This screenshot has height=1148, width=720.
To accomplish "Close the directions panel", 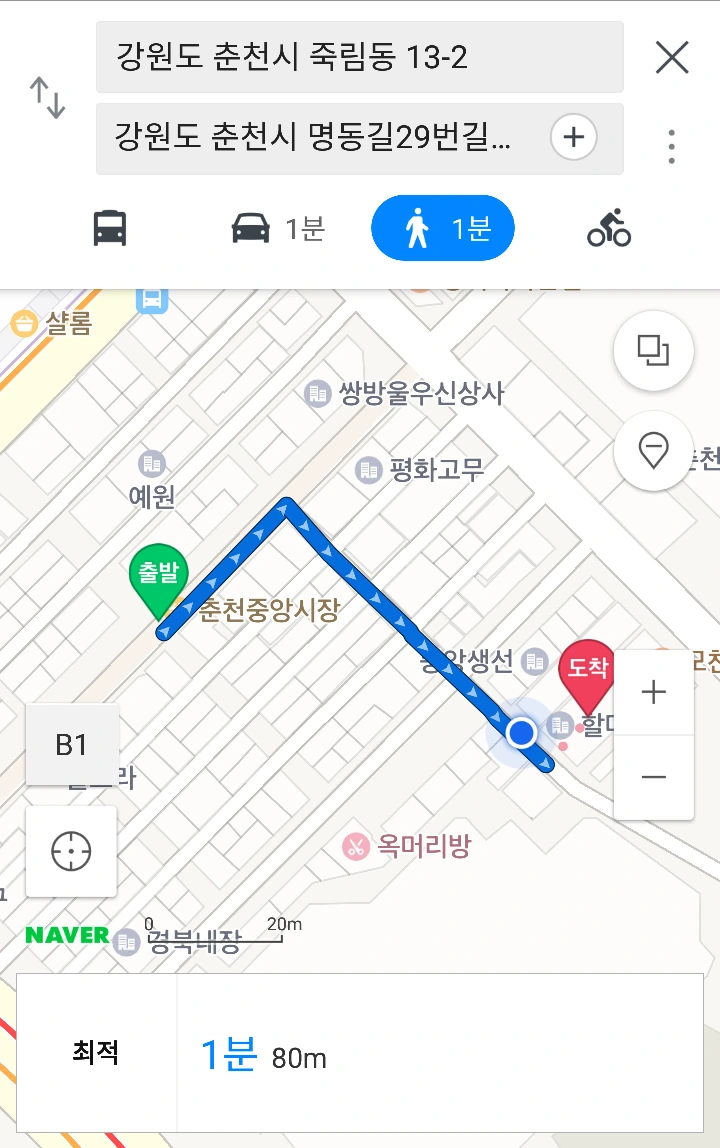I will 672,58.
